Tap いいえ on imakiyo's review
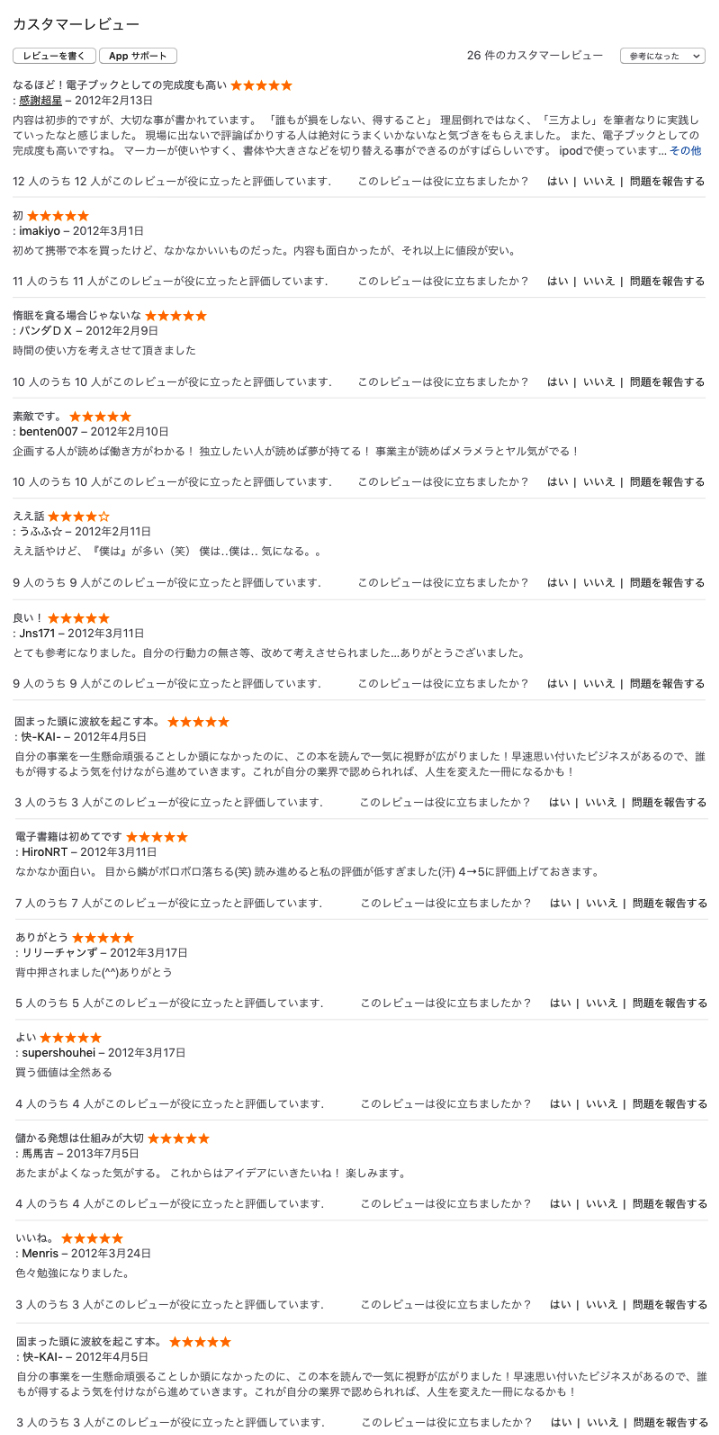 (598, 281)
